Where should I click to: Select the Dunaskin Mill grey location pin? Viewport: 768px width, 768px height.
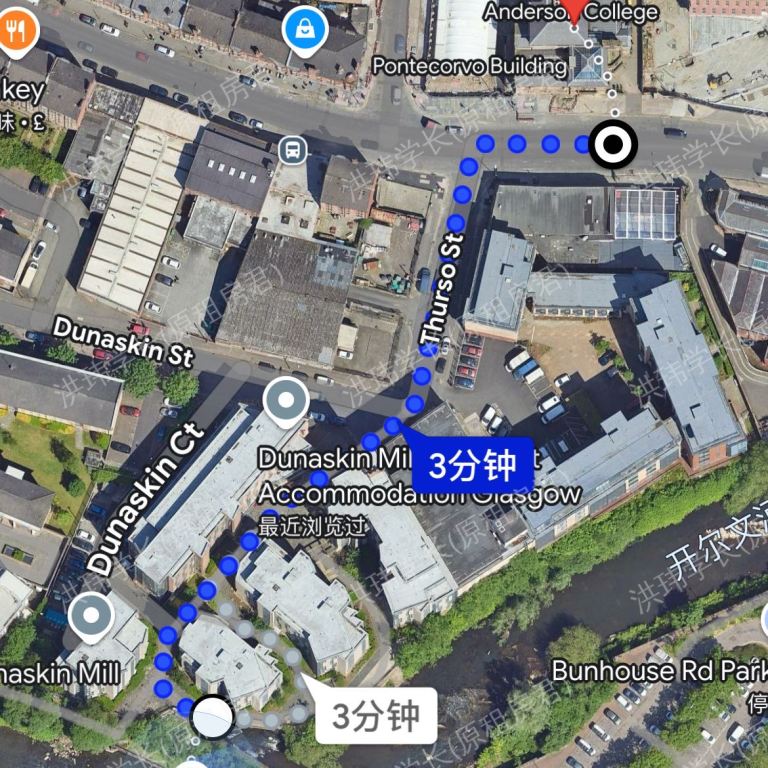click(x=91, y=616)
